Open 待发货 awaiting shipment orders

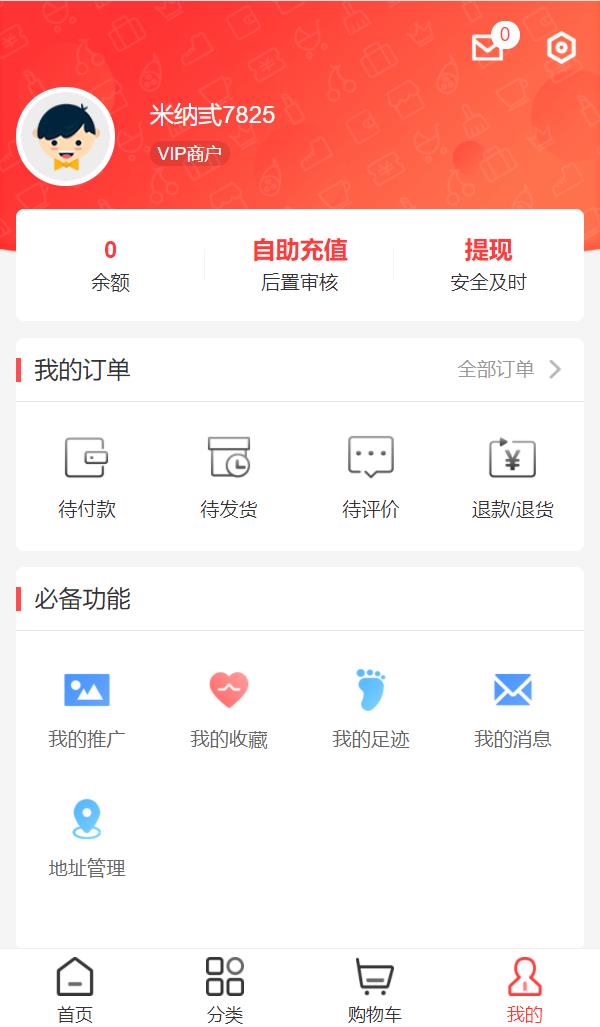[229, 477]
